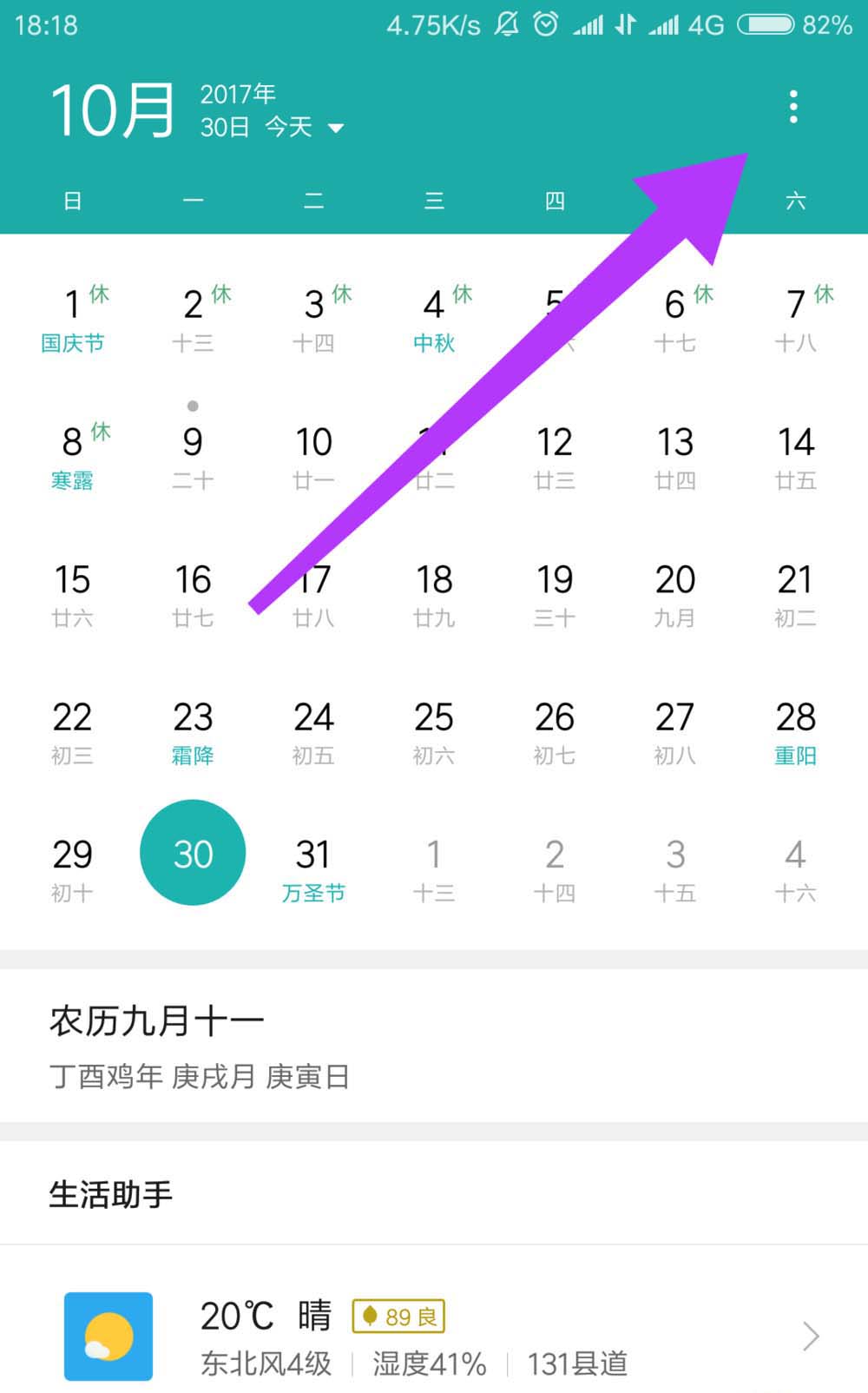Select October 12 廿三
The image size is (868, 1393).
point(554,456)
